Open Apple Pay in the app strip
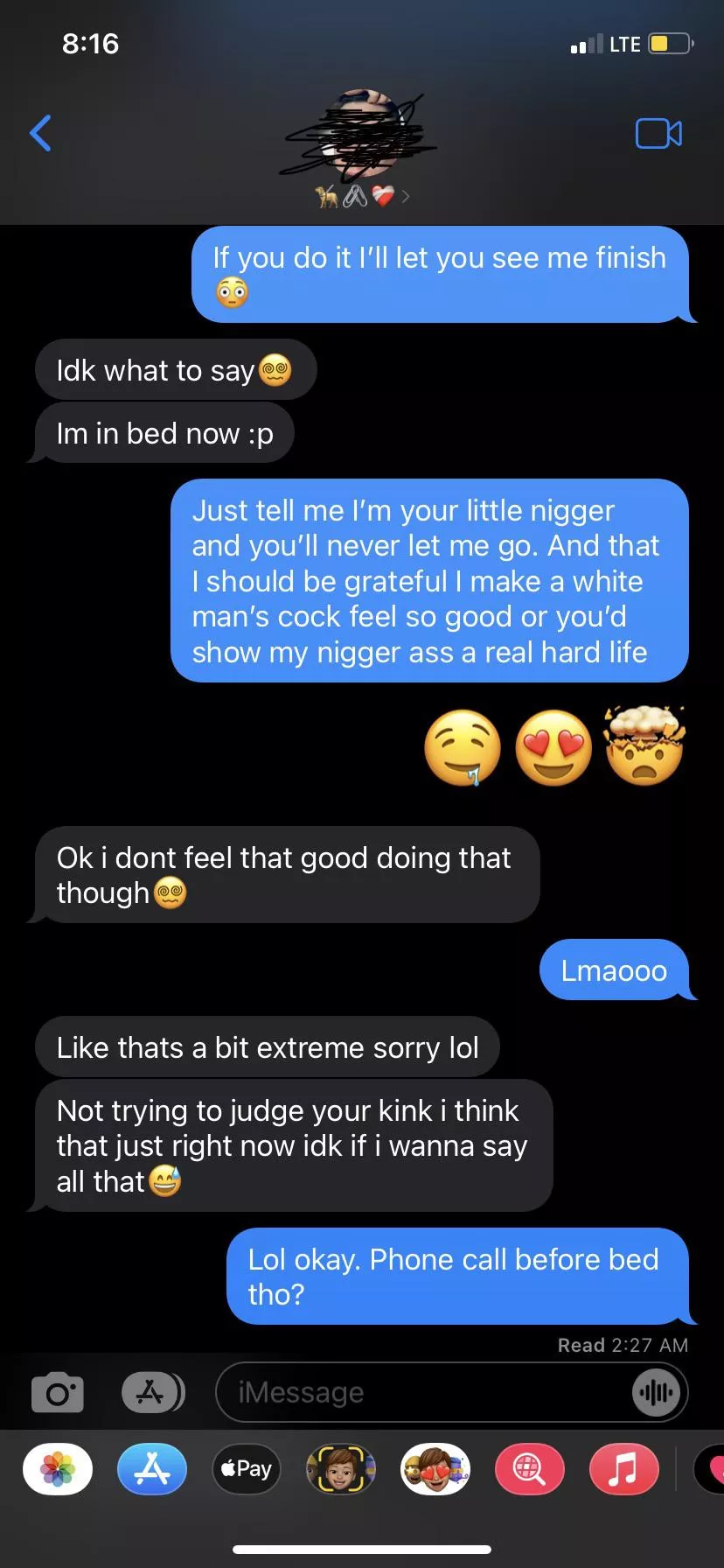The width and height of the screenshot is (724, 1568). (x=247, y=1469)
